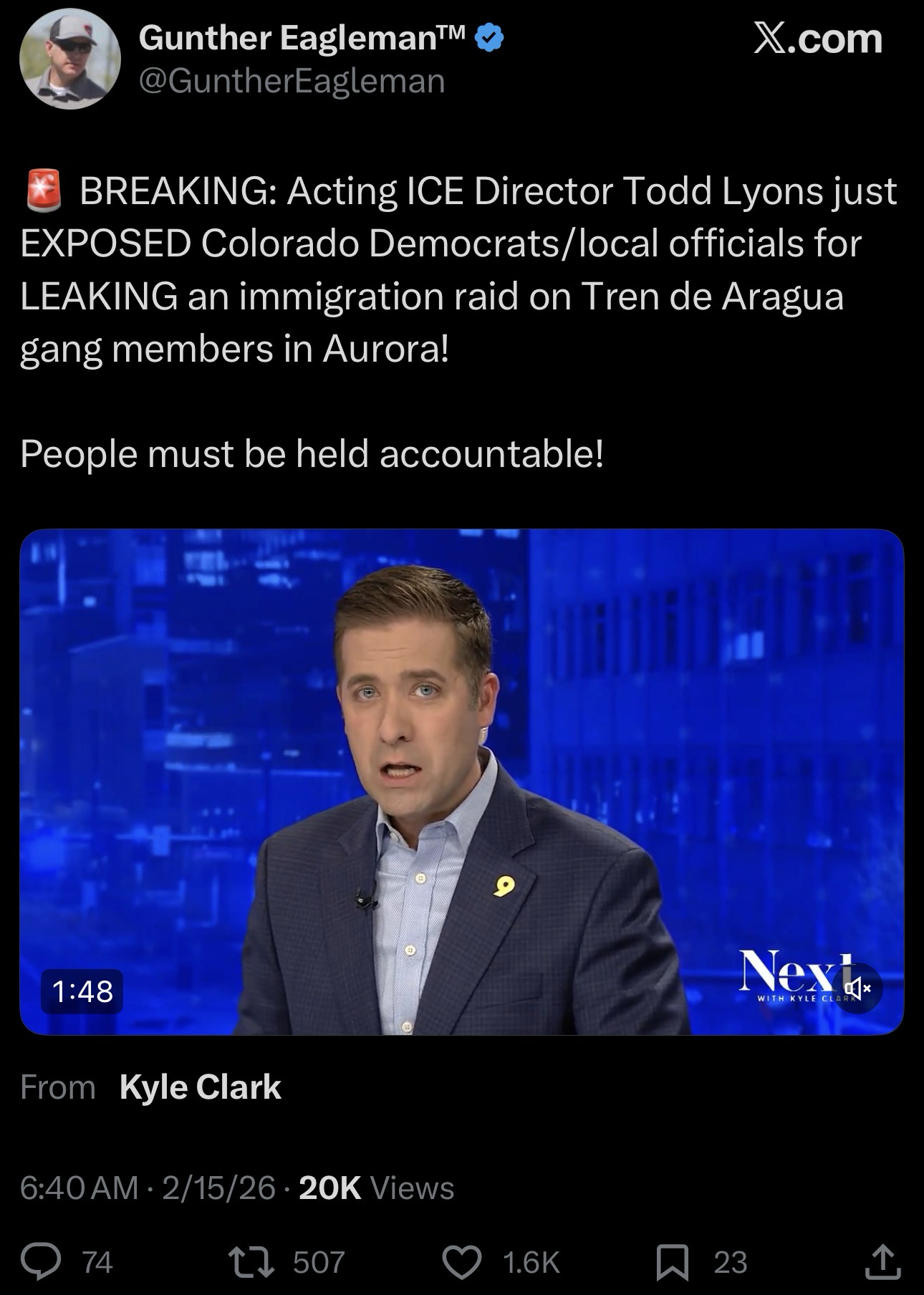The width and height of the screenshot is (924, 1295).
Task: Open Gunther Eagleman's profile picture
Action: pos(69,59)
